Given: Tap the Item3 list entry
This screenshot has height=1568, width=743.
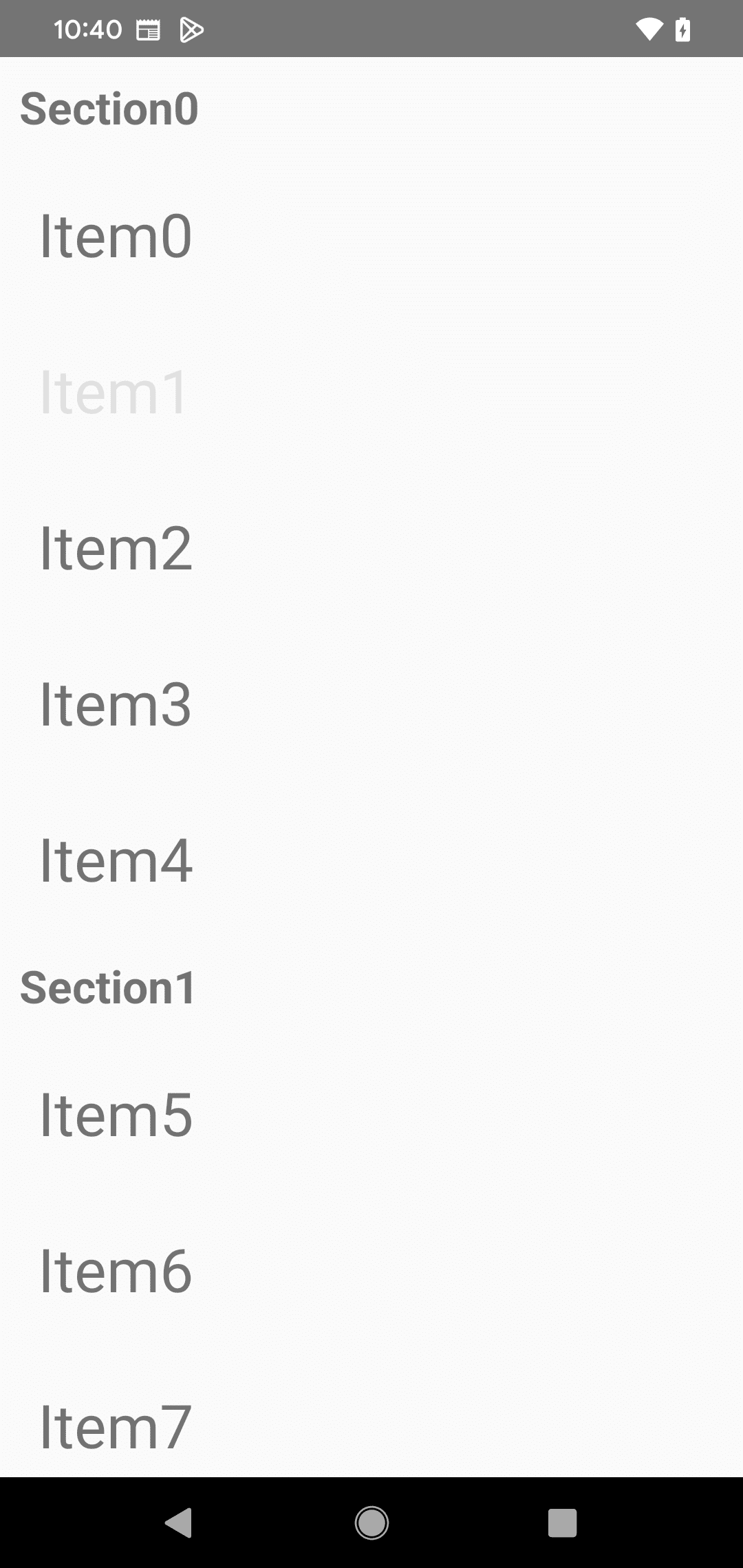Looking at the screenshot, I should (371, 704).
